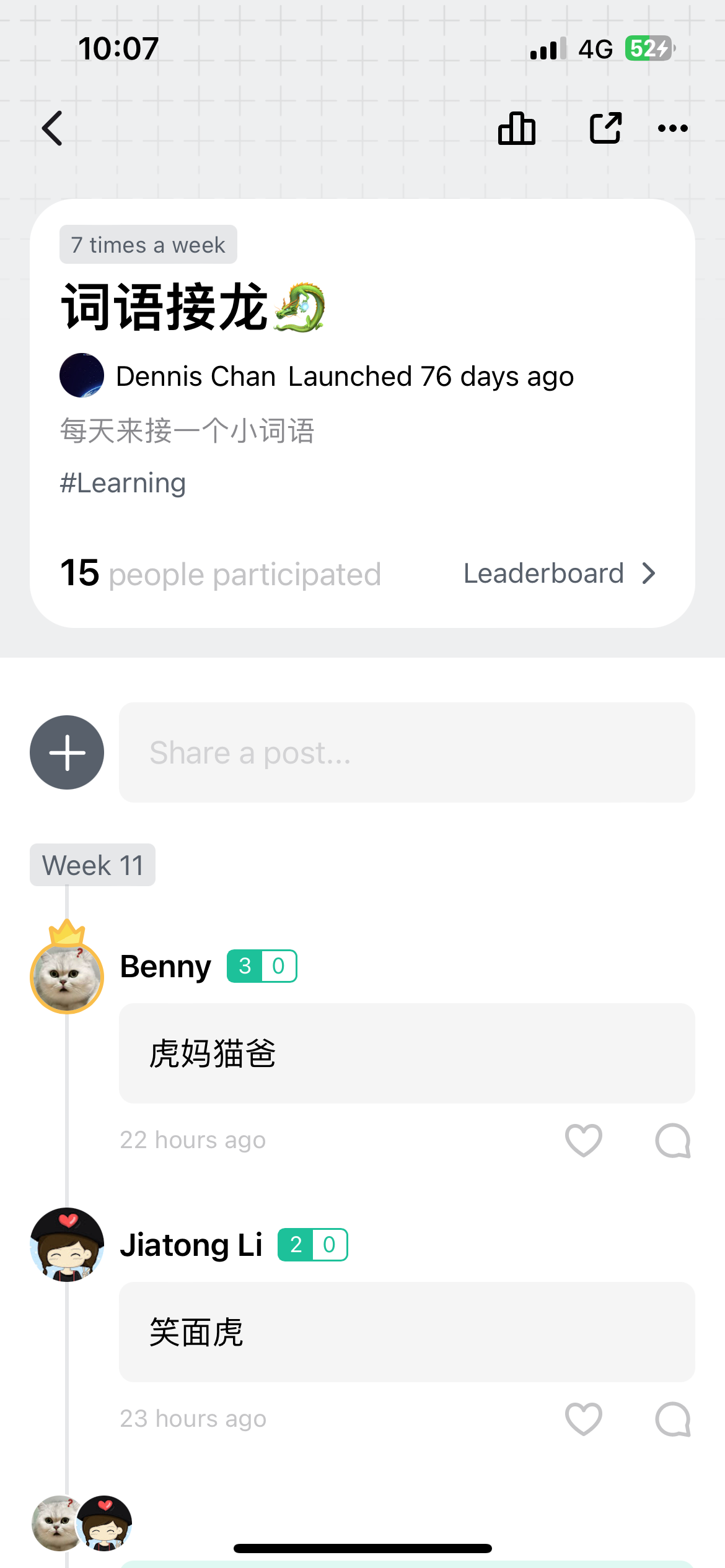Like Jiatong Li's post
Image resolution: width=725 pixels, height=1568 pixels.
coord(583,1419)
